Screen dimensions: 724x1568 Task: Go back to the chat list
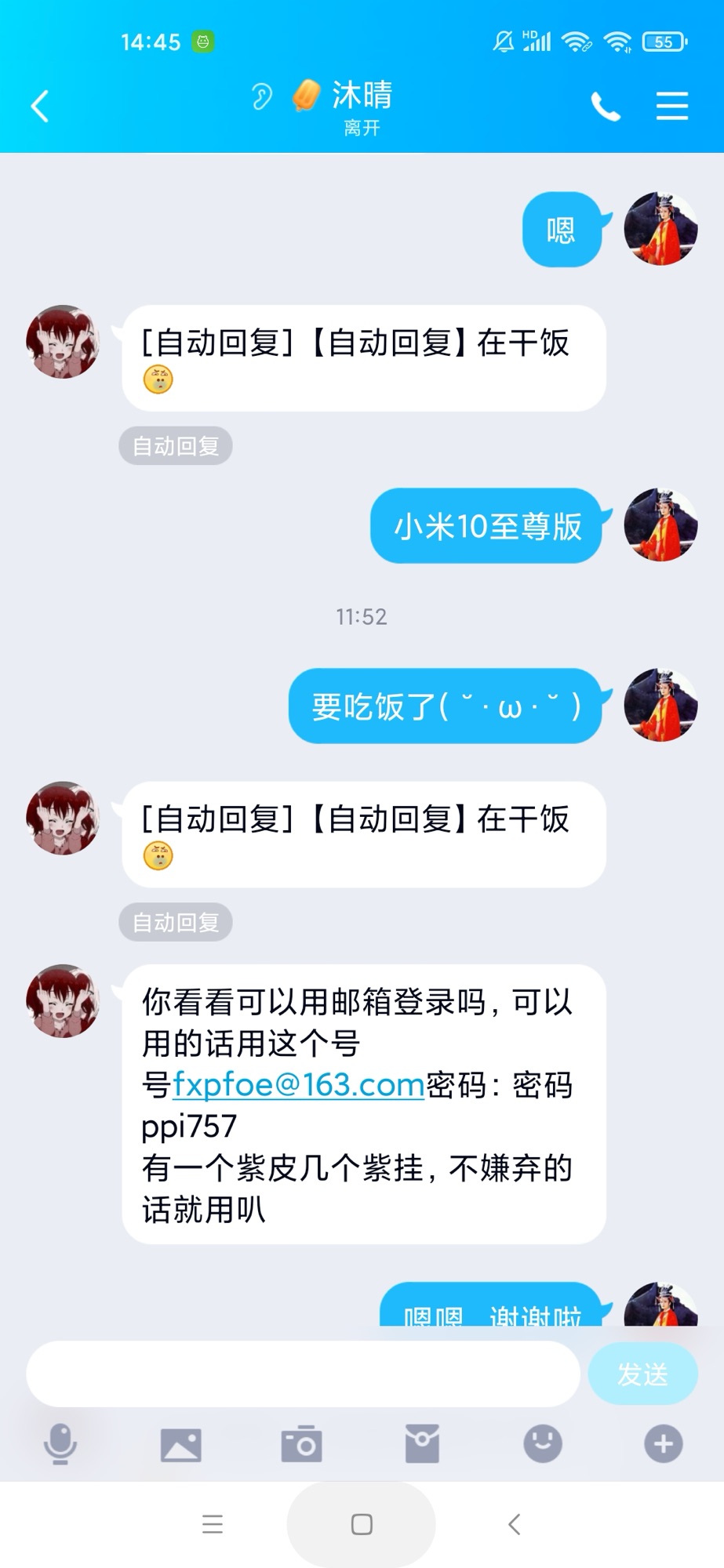tap(40, 106)
